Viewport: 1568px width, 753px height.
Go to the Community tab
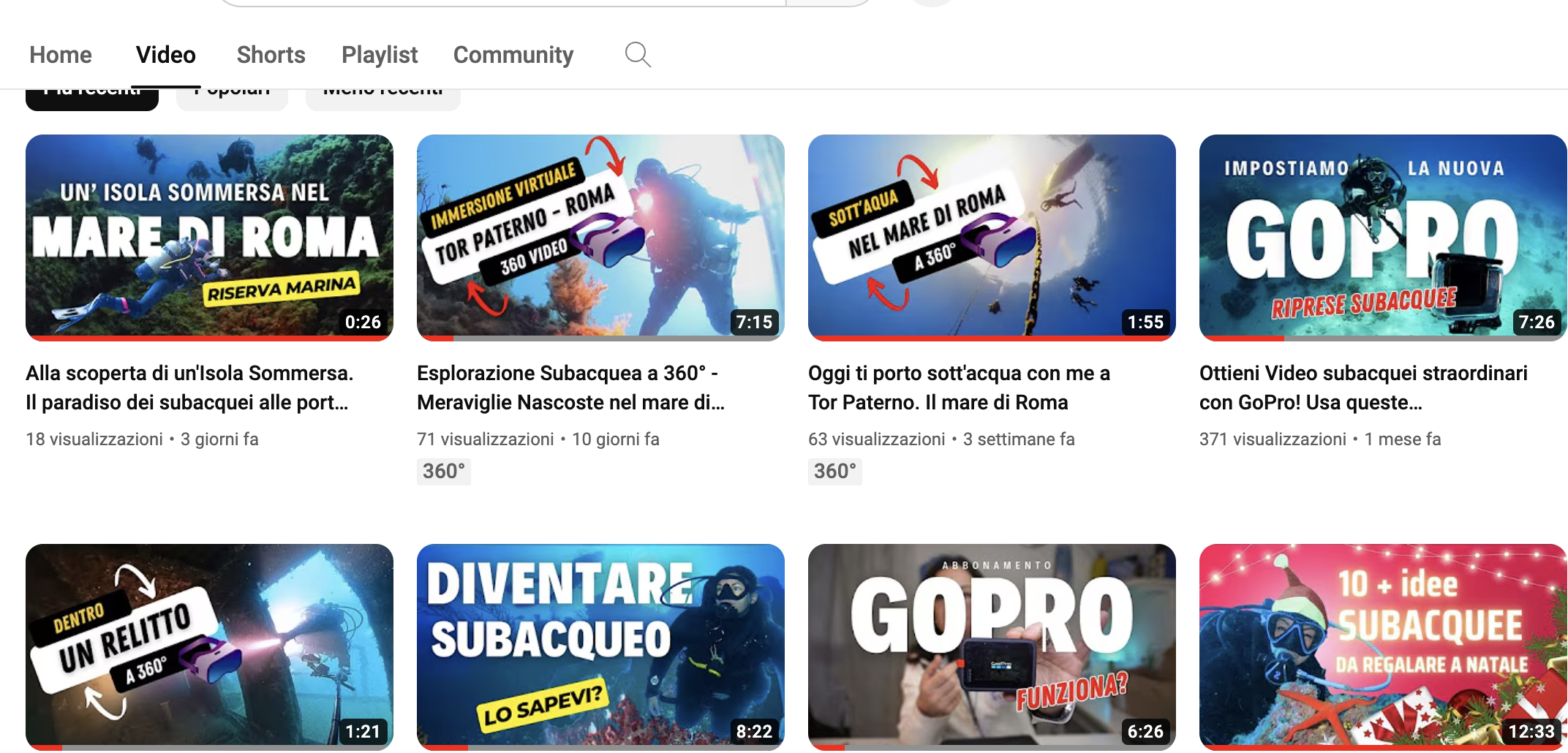(513, 55)
